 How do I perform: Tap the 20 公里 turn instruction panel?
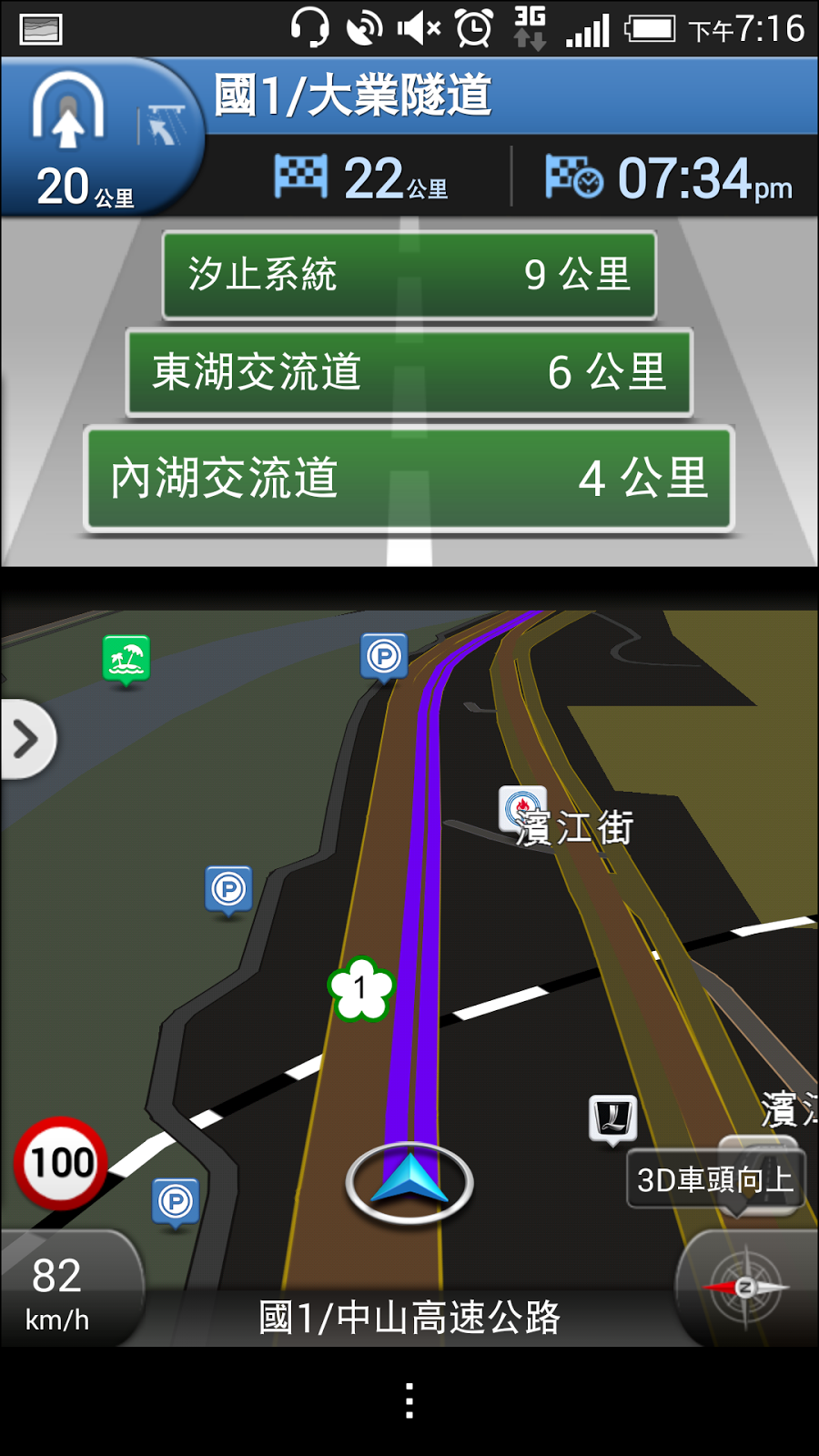click(x=100, y=137)
